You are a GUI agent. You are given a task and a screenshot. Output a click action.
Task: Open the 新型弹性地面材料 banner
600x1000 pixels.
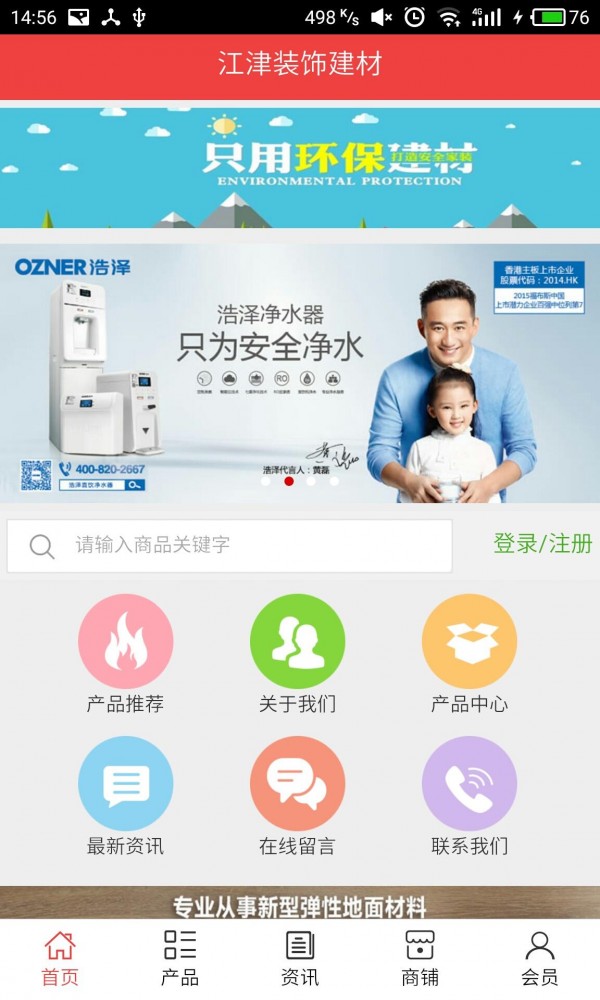click(x=300, y=903)
